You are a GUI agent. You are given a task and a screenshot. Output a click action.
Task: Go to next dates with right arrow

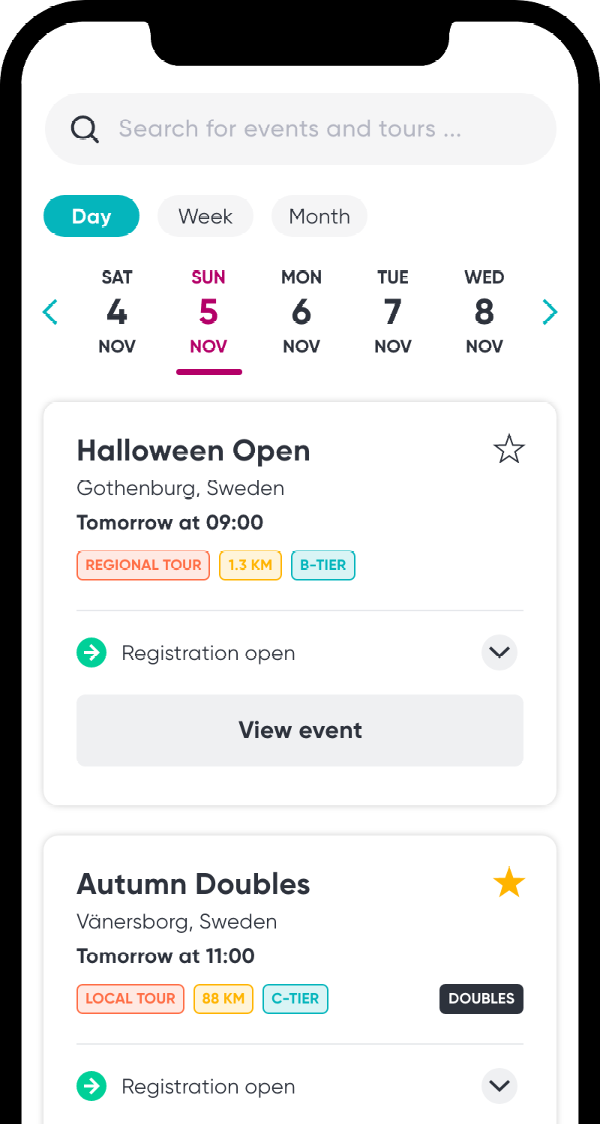click(549, 313)
